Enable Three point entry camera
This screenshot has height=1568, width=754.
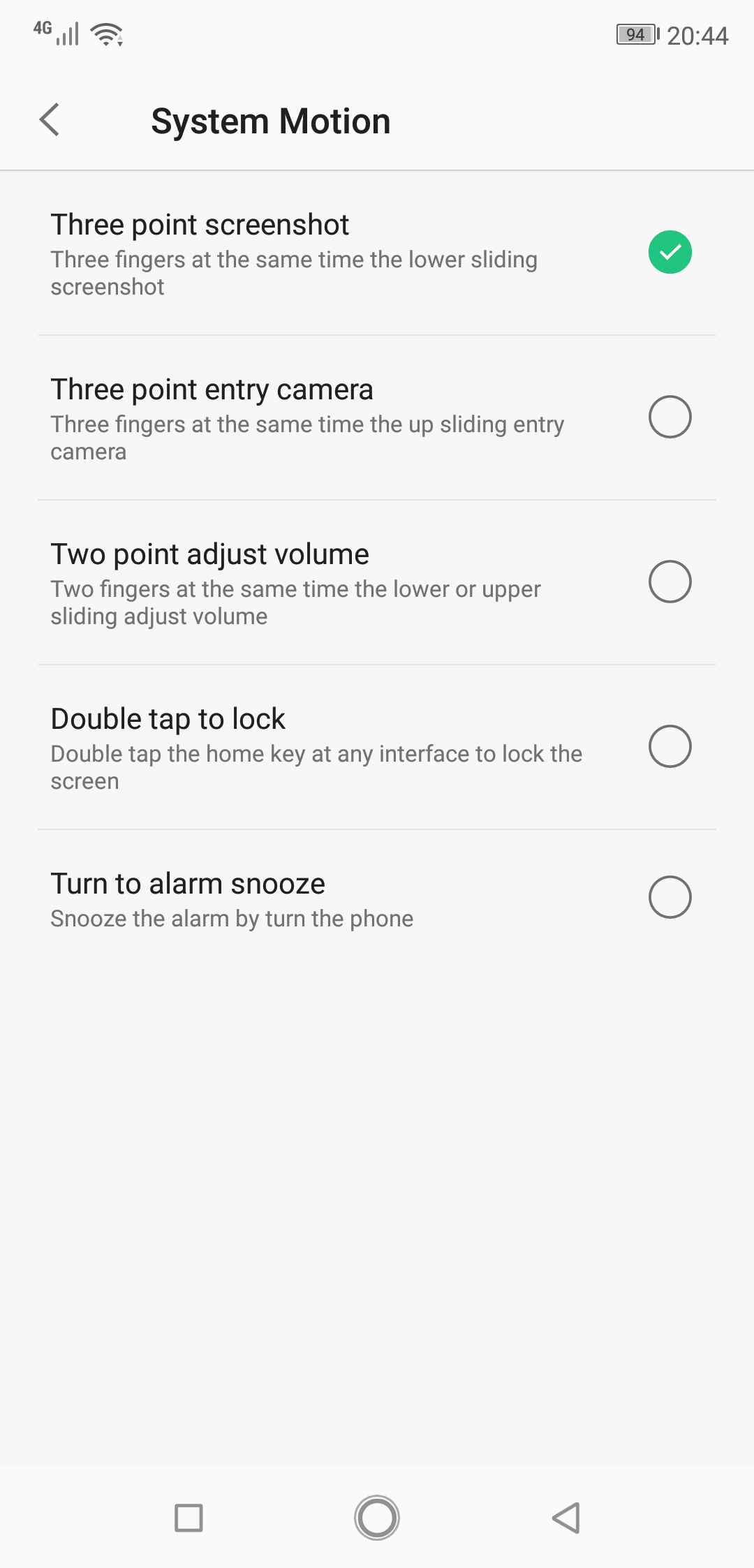pos(670,417)
